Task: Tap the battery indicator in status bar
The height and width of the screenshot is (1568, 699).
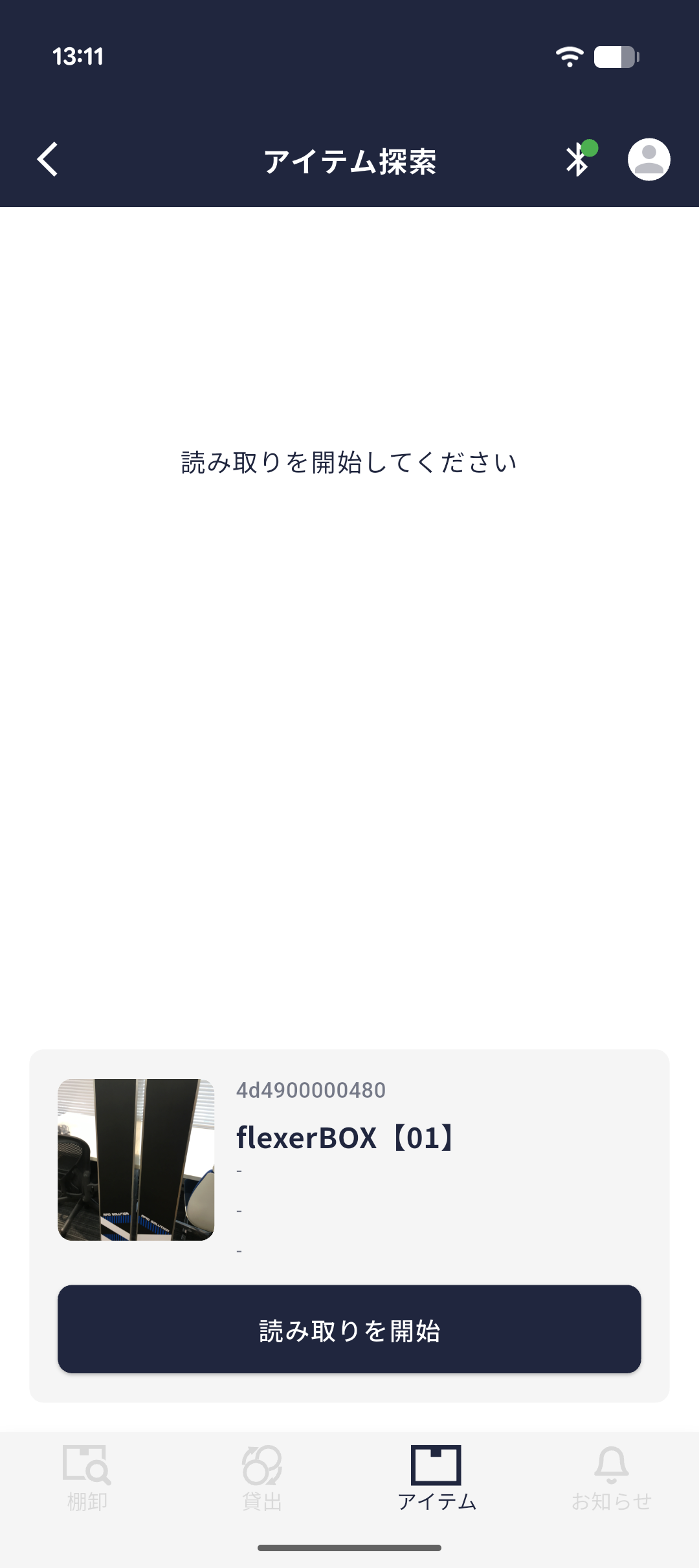Action: [614, 57]
